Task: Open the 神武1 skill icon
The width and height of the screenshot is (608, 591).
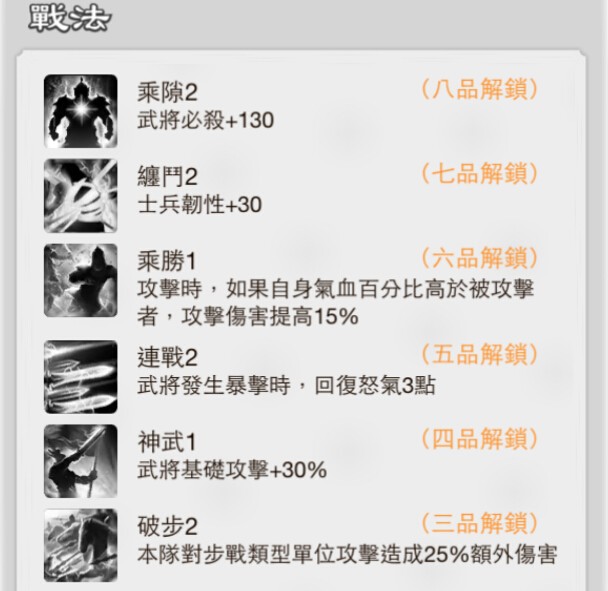Action: 80,461
